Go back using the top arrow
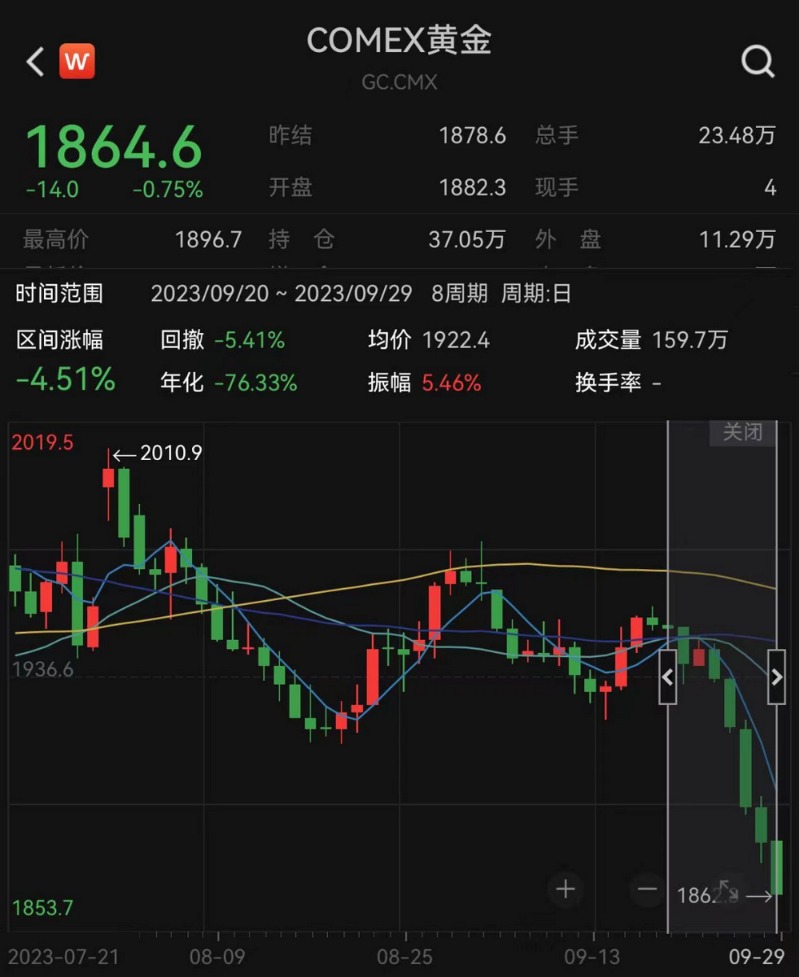The image size is (800, 977). pyautogui.click(x=36, y=63)
